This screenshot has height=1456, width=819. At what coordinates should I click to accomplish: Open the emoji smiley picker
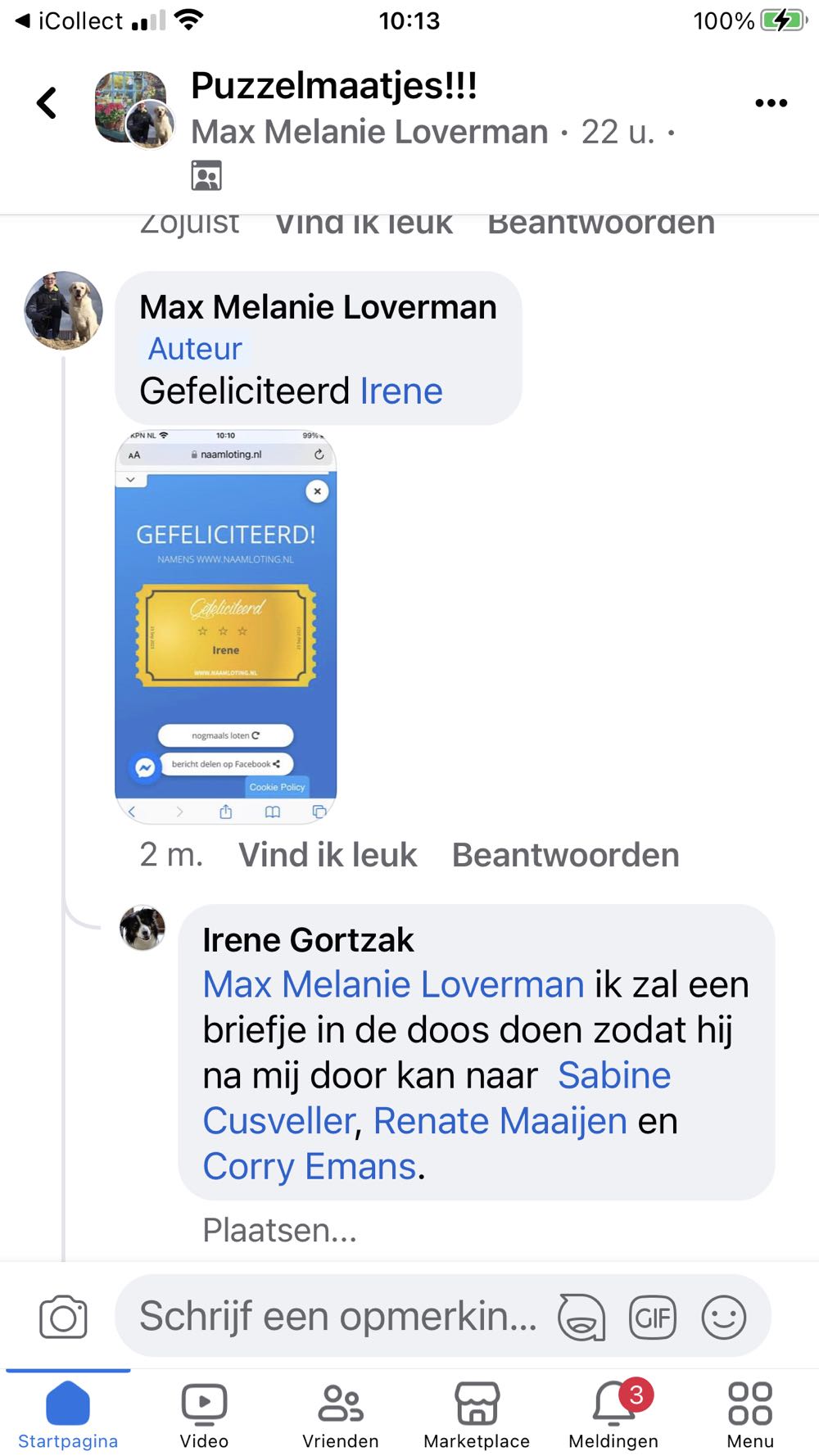[724, 1317]
